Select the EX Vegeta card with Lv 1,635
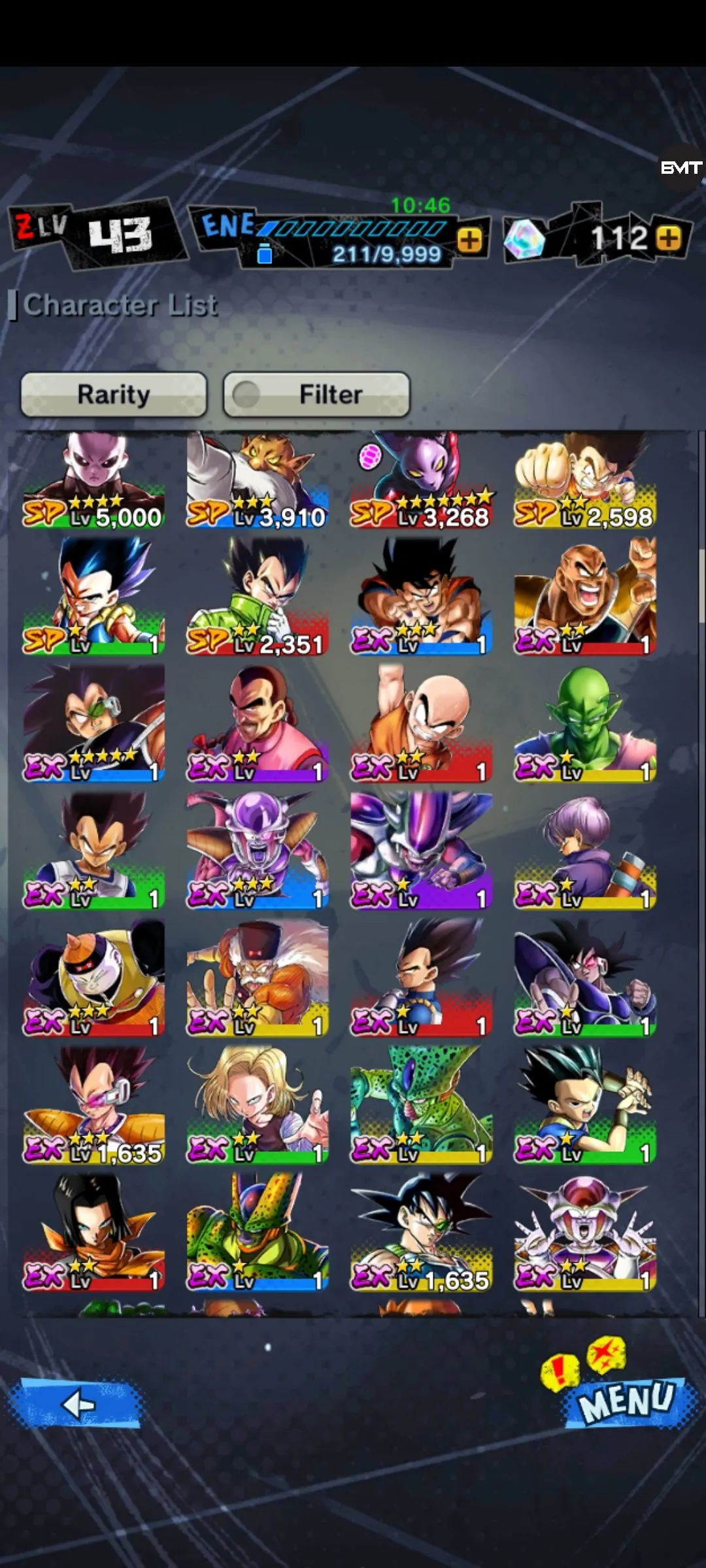This screenshot has height=1568, width=706. [x=93, y=1105]
